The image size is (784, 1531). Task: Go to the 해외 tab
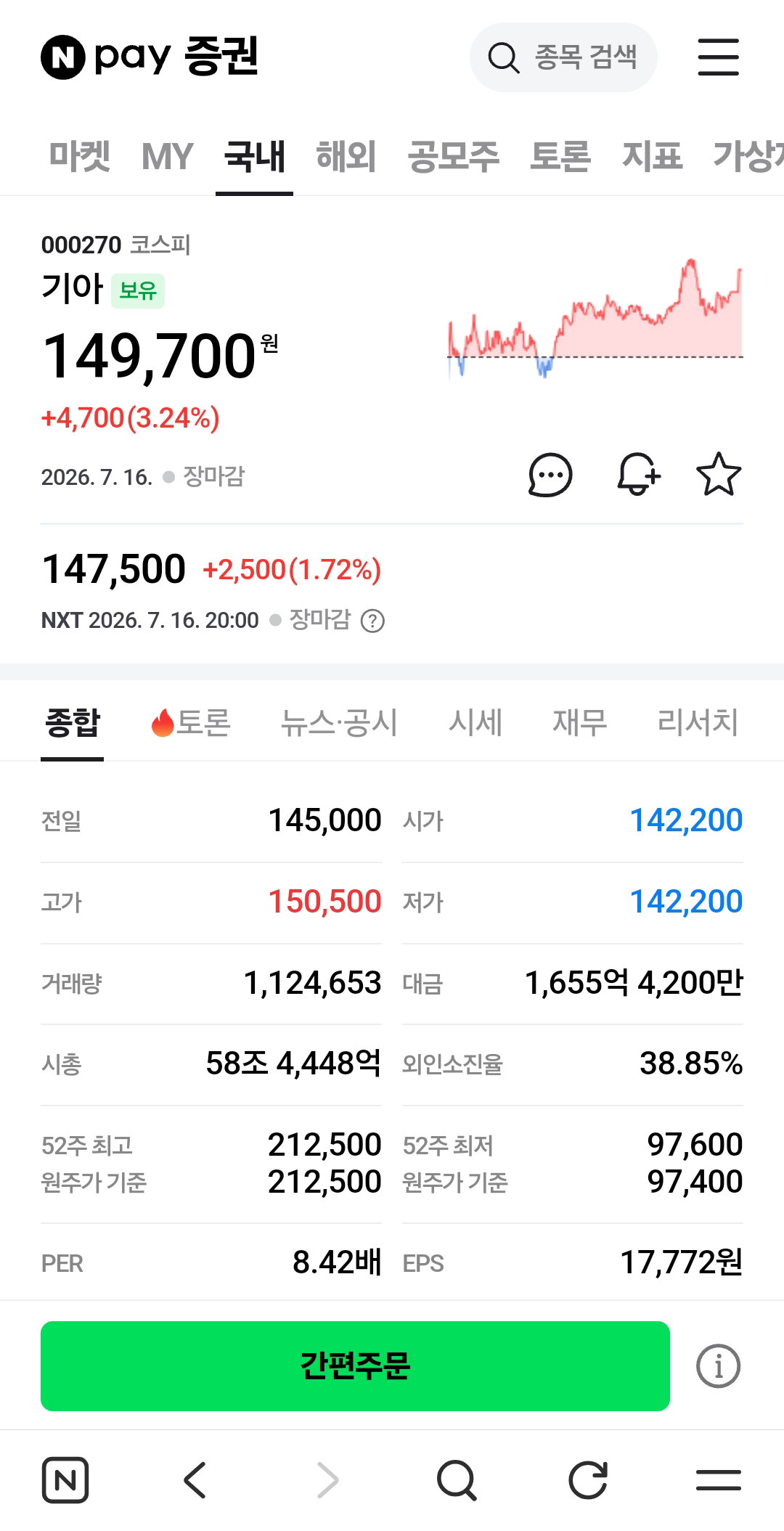coord(346,156)
